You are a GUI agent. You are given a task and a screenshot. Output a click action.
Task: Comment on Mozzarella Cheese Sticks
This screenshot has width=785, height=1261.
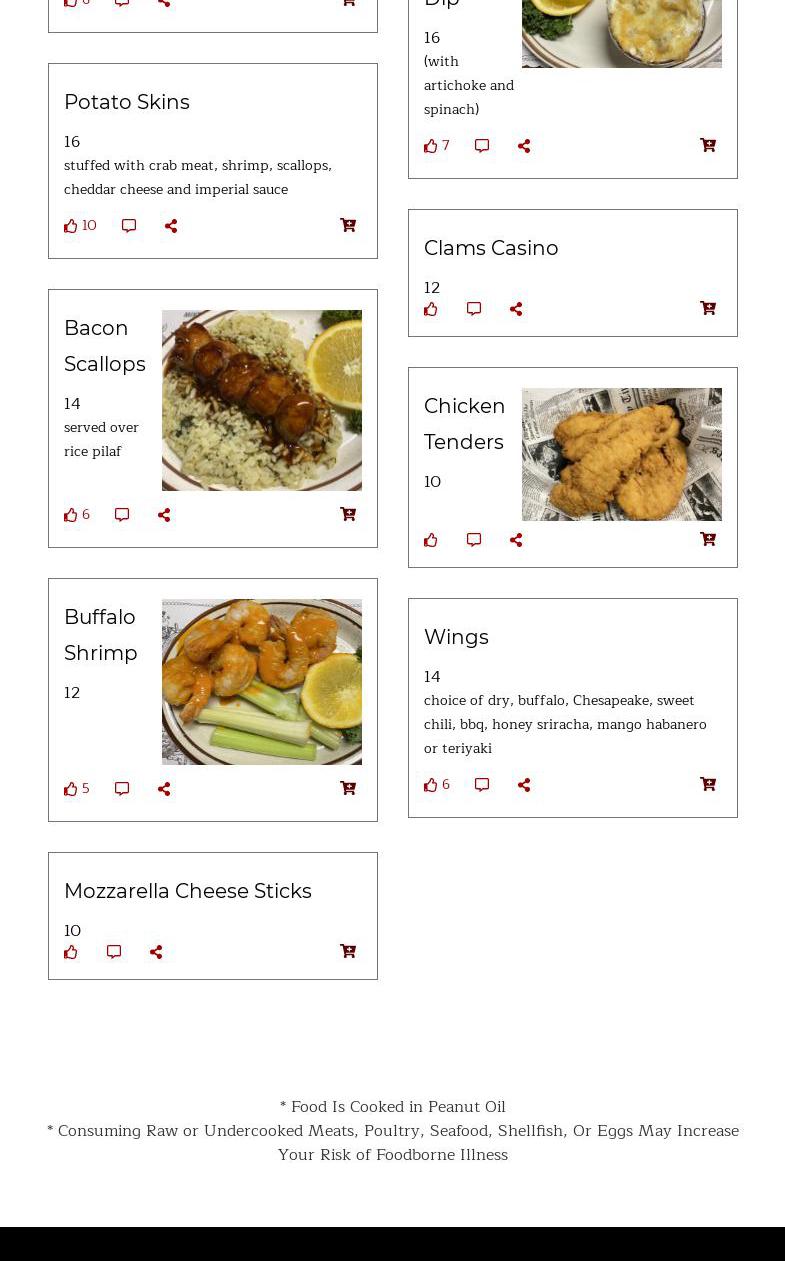(x=114, y=952)
